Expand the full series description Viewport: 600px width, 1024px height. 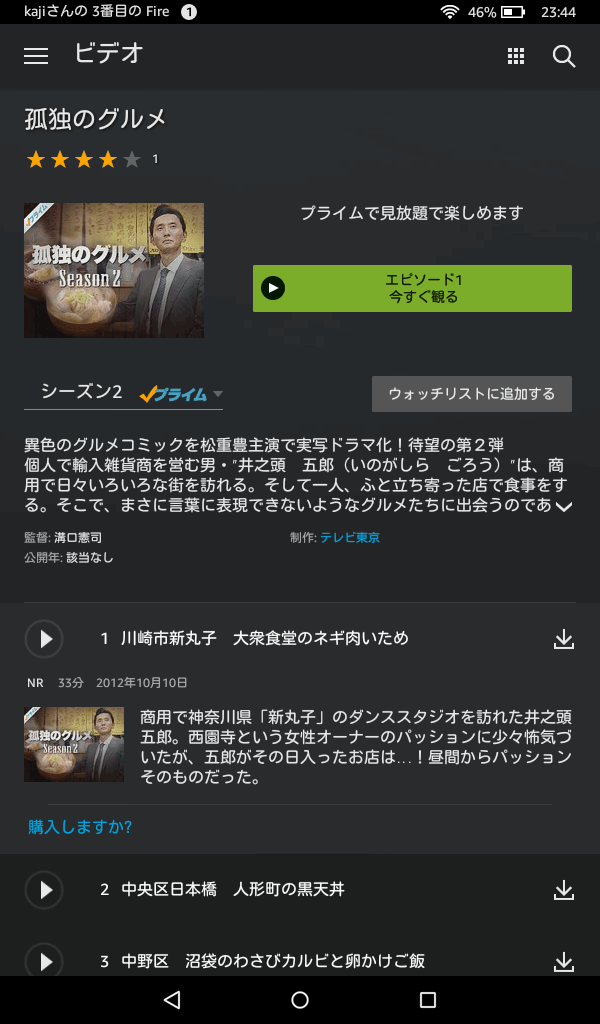coord(564,506)
